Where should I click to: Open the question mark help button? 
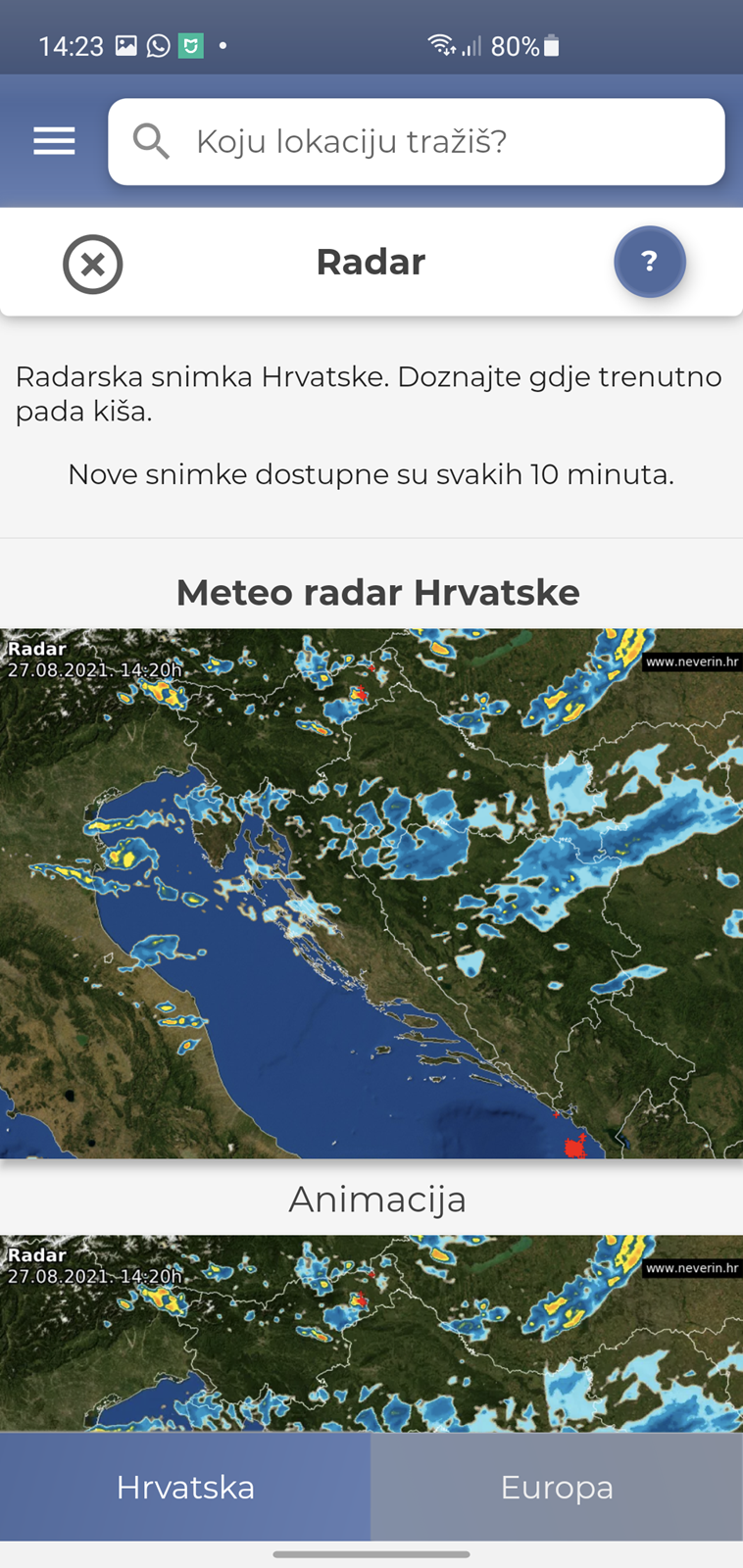[649, 262]
